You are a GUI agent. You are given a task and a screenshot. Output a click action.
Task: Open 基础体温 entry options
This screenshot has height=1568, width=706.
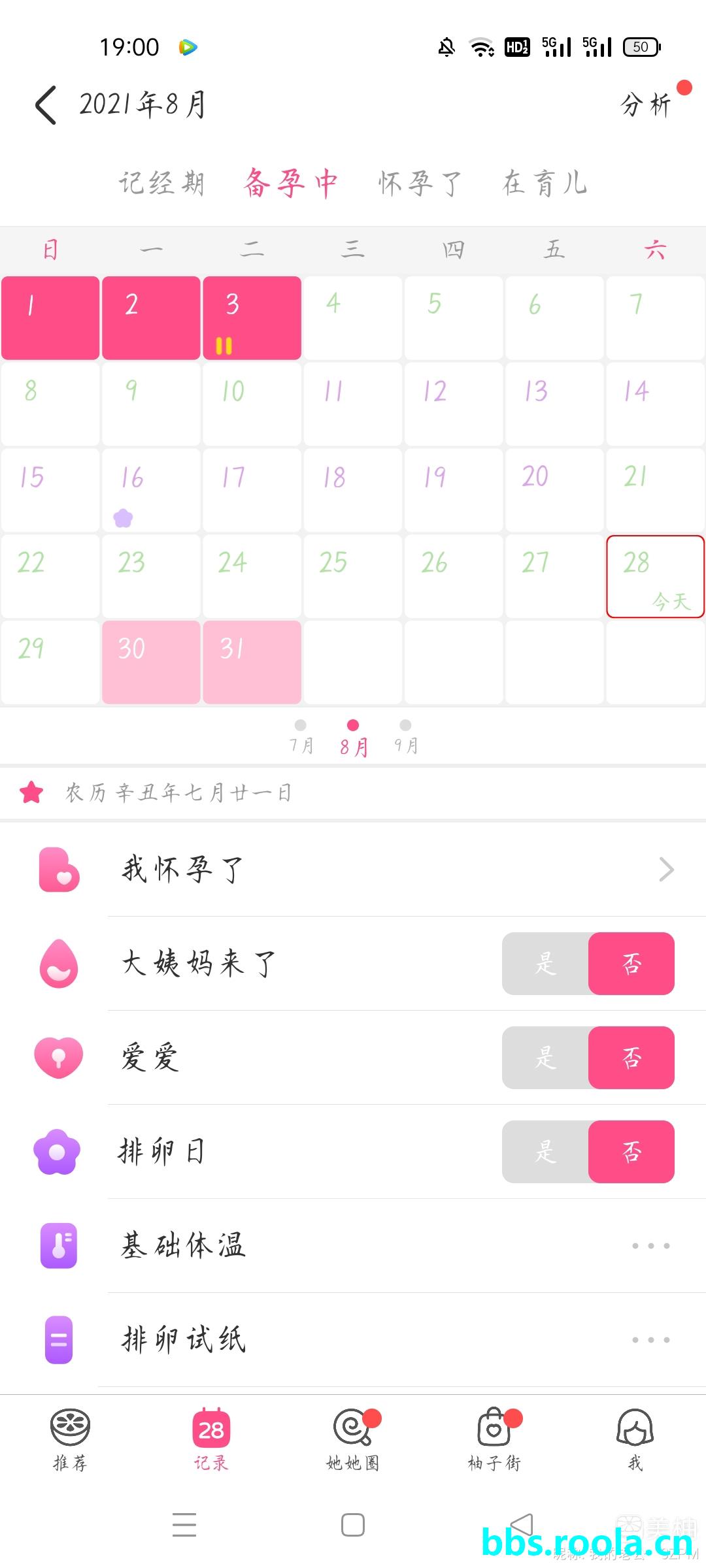click(650, 1246)
